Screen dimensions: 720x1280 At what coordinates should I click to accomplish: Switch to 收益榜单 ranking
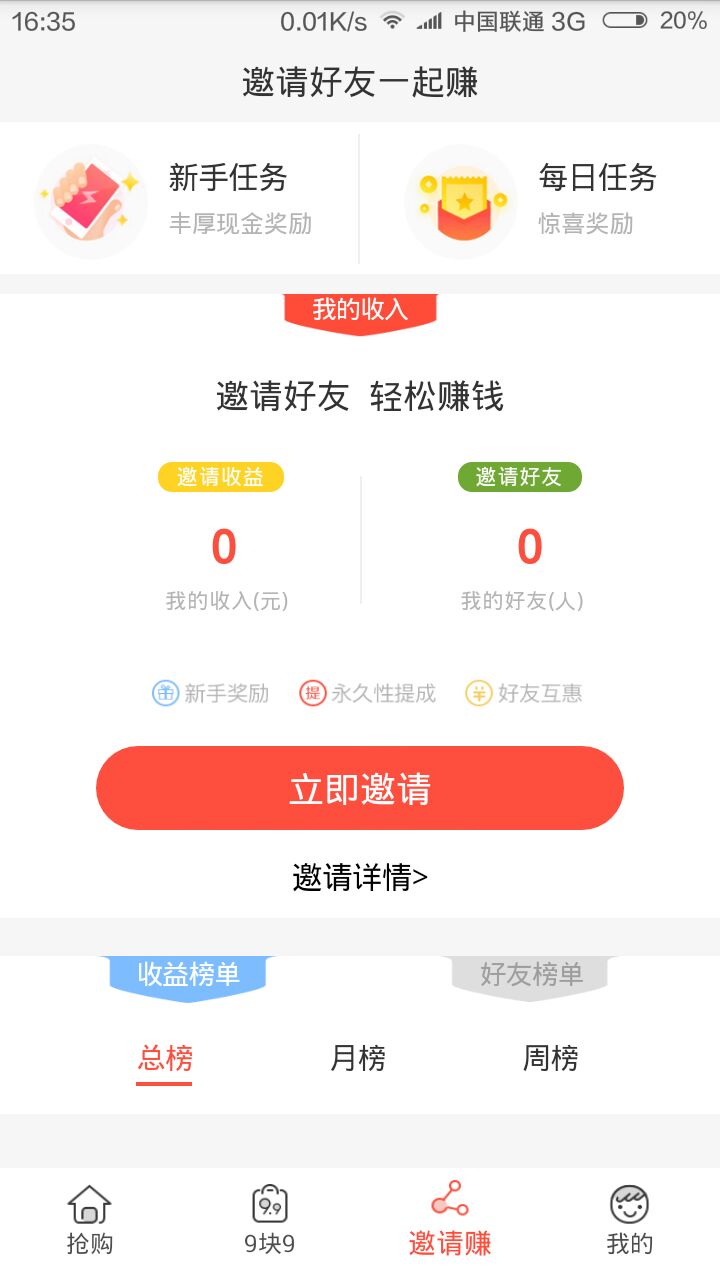[x=188, y=975]
